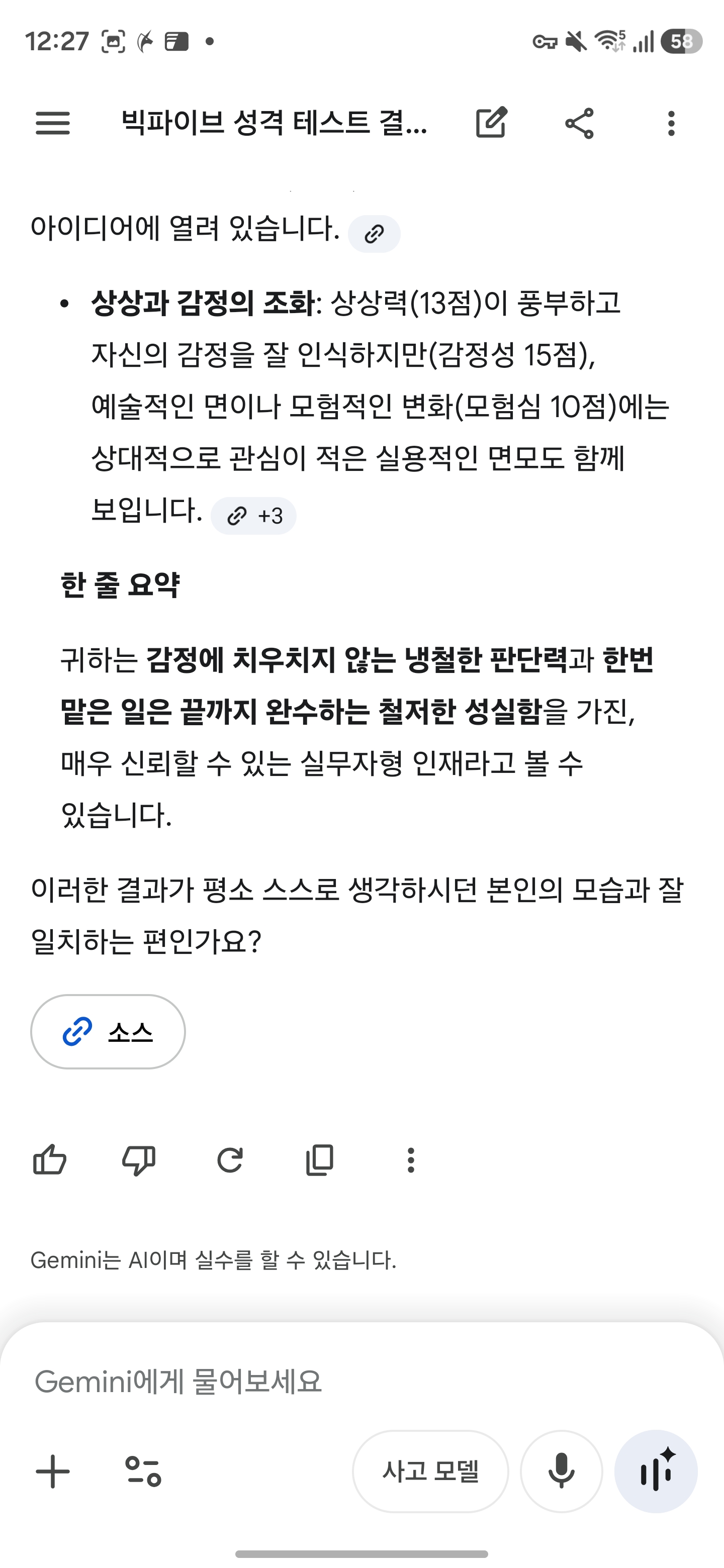This screenshot has width=724, height=1568.
Task: Share this conversation
Action: [579, 124]
